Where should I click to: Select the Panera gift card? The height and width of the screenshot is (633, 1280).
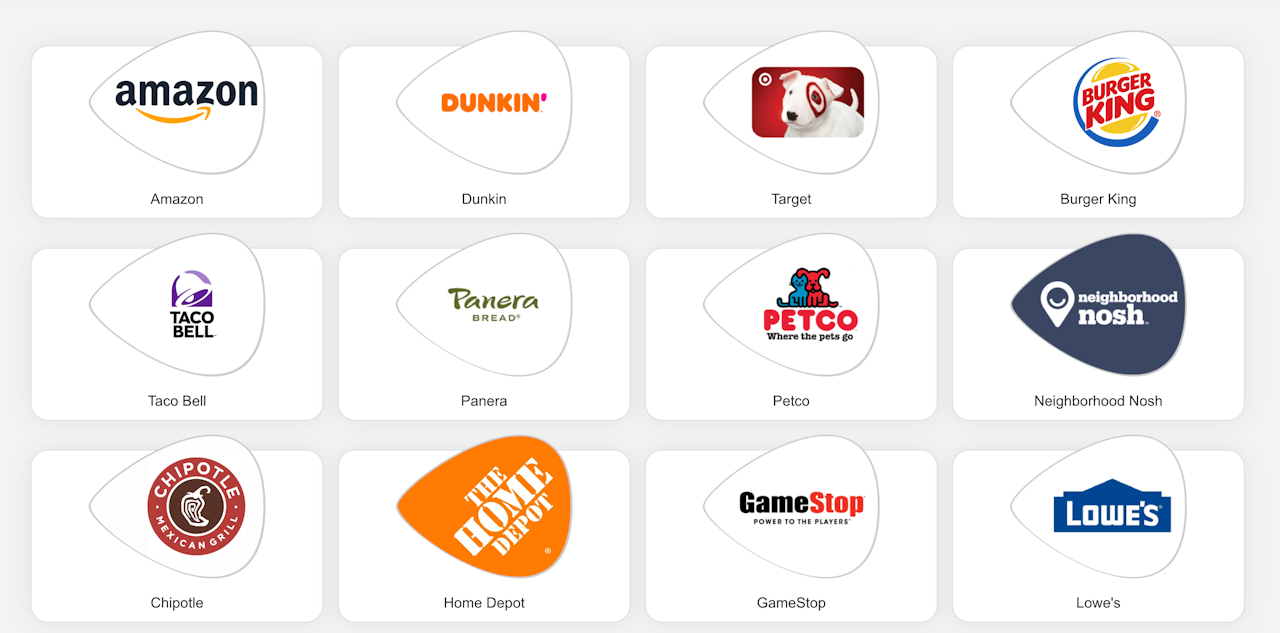484,332
